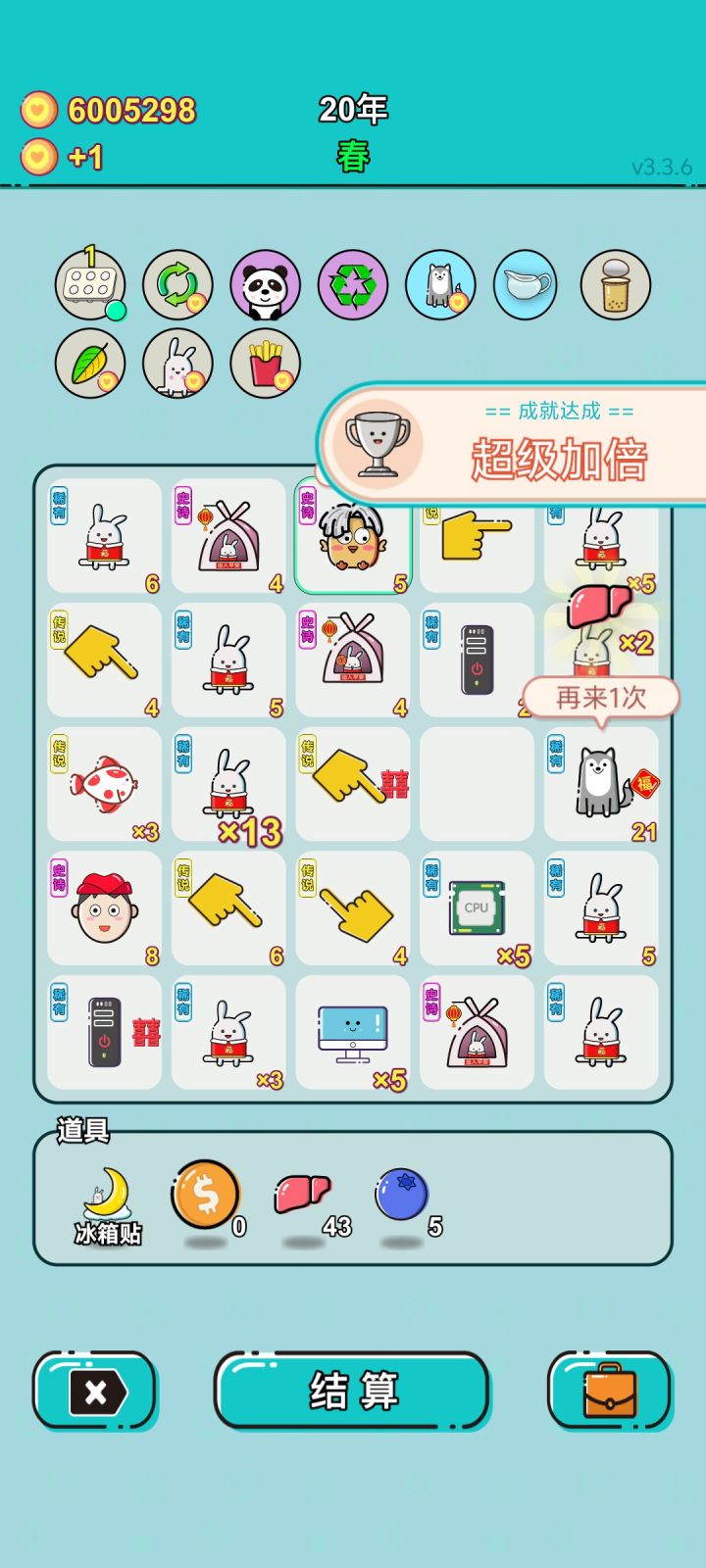Tap the purple recycle symbol icon
Image resolution: width=706 pixels, height=1568 pixels.
[x=354, y=284]
